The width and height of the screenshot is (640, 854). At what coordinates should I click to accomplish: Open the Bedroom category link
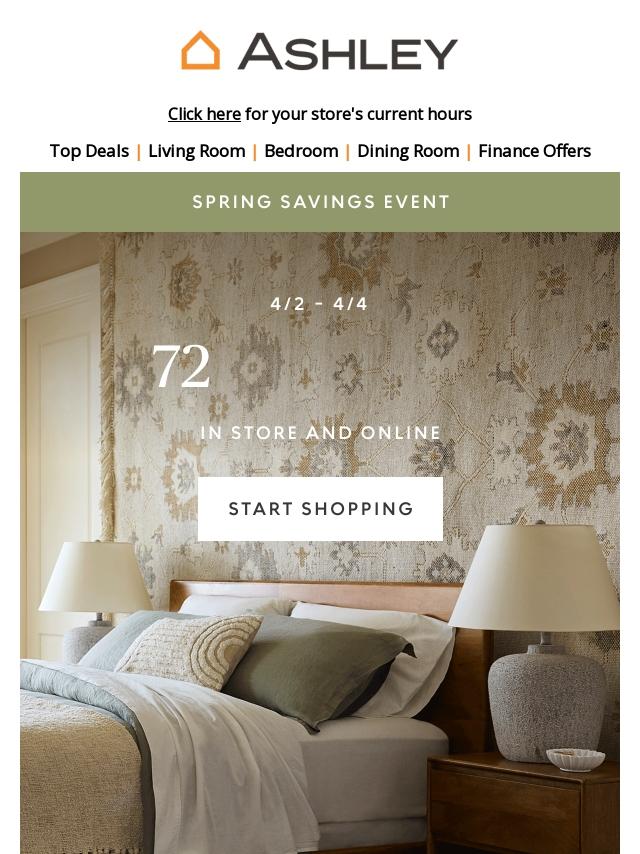click(x=301, y=151)
